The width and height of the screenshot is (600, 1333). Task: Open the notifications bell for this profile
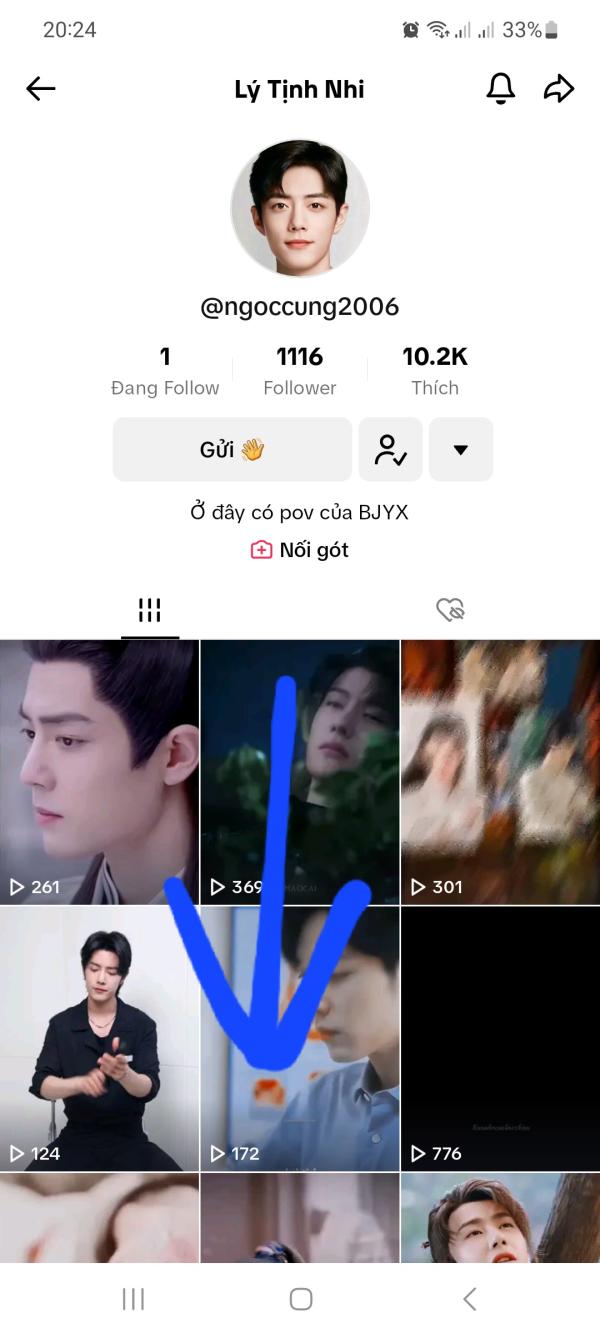(500, 89)
